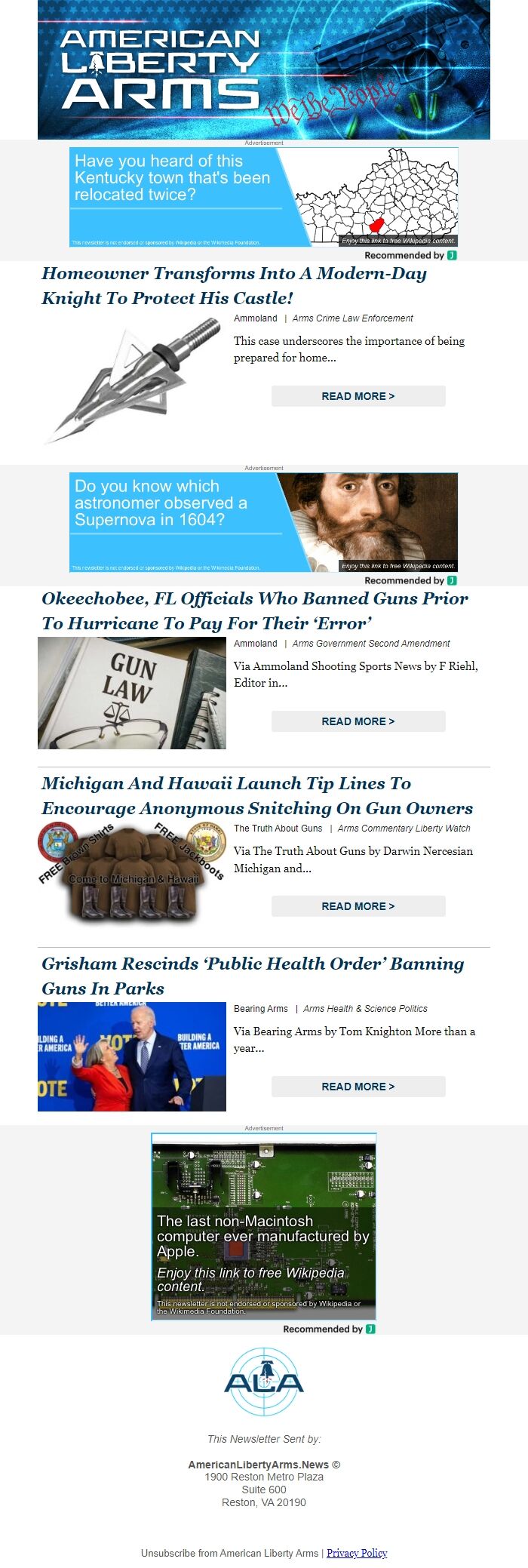Image resolution: width=528 pixels, height=1568 pixels.
Task: Read more on the Okeechobee gun ban article
Action: tap(358, 721)
